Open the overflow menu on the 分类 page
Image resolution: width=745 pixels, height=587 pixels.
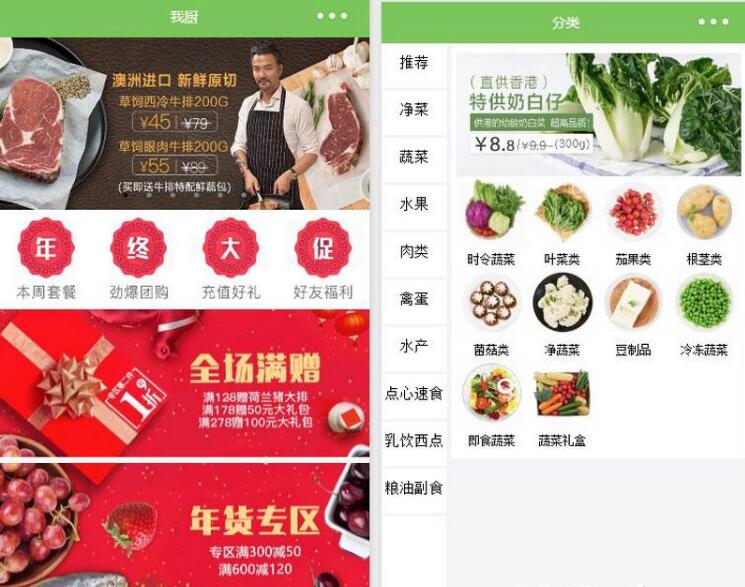point(713,21)
